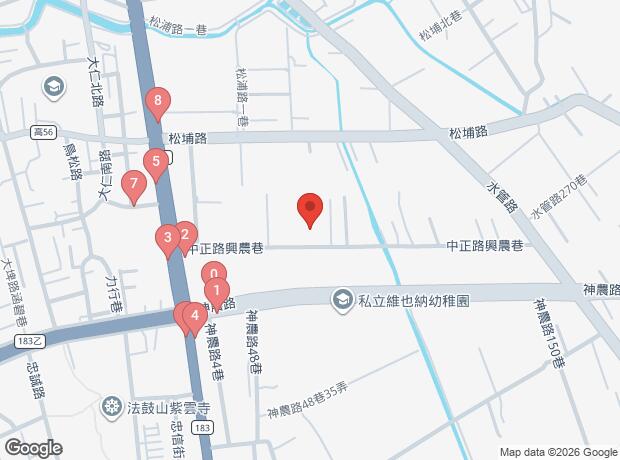Choose the map marker numbered 0

[x=212, y=274]
